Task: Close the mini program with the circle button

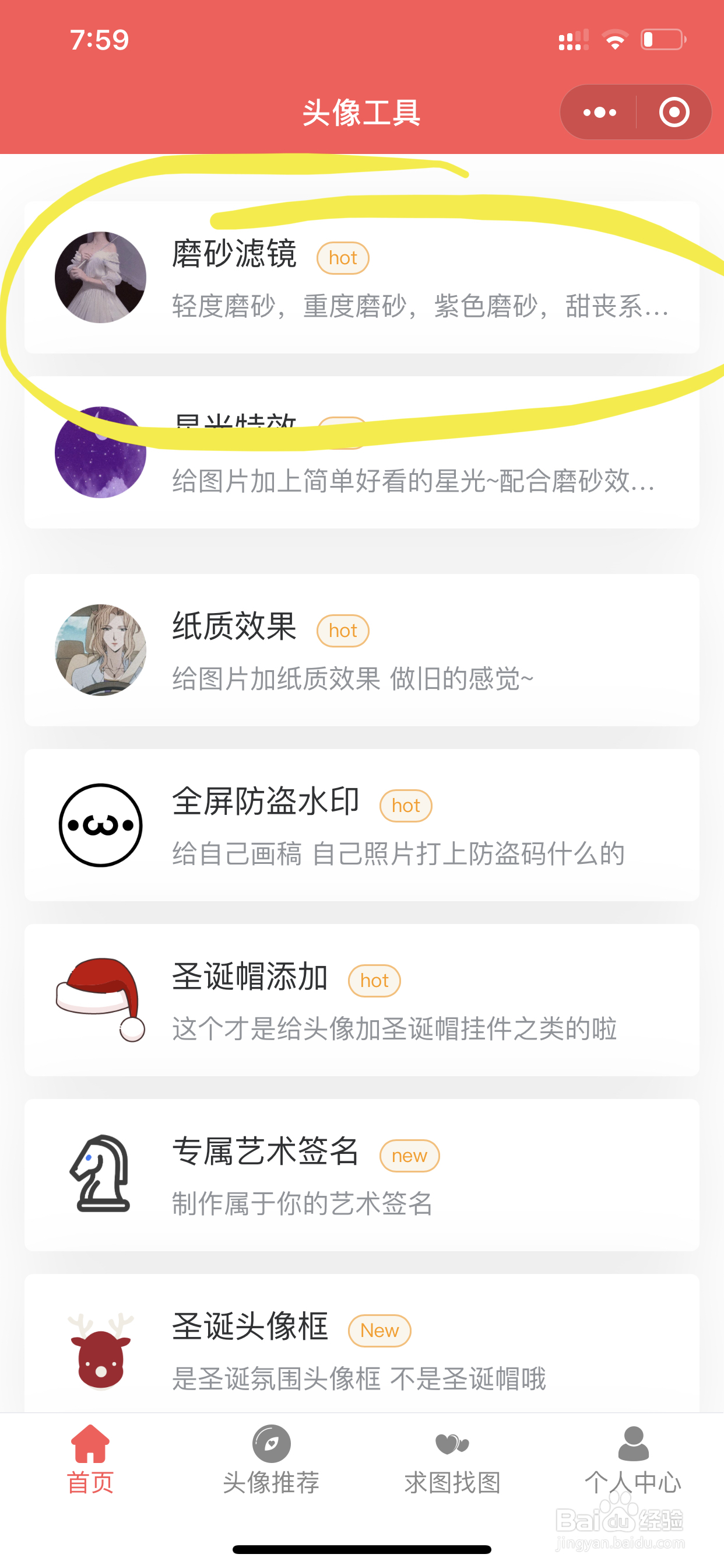Action: pos(674,113)
